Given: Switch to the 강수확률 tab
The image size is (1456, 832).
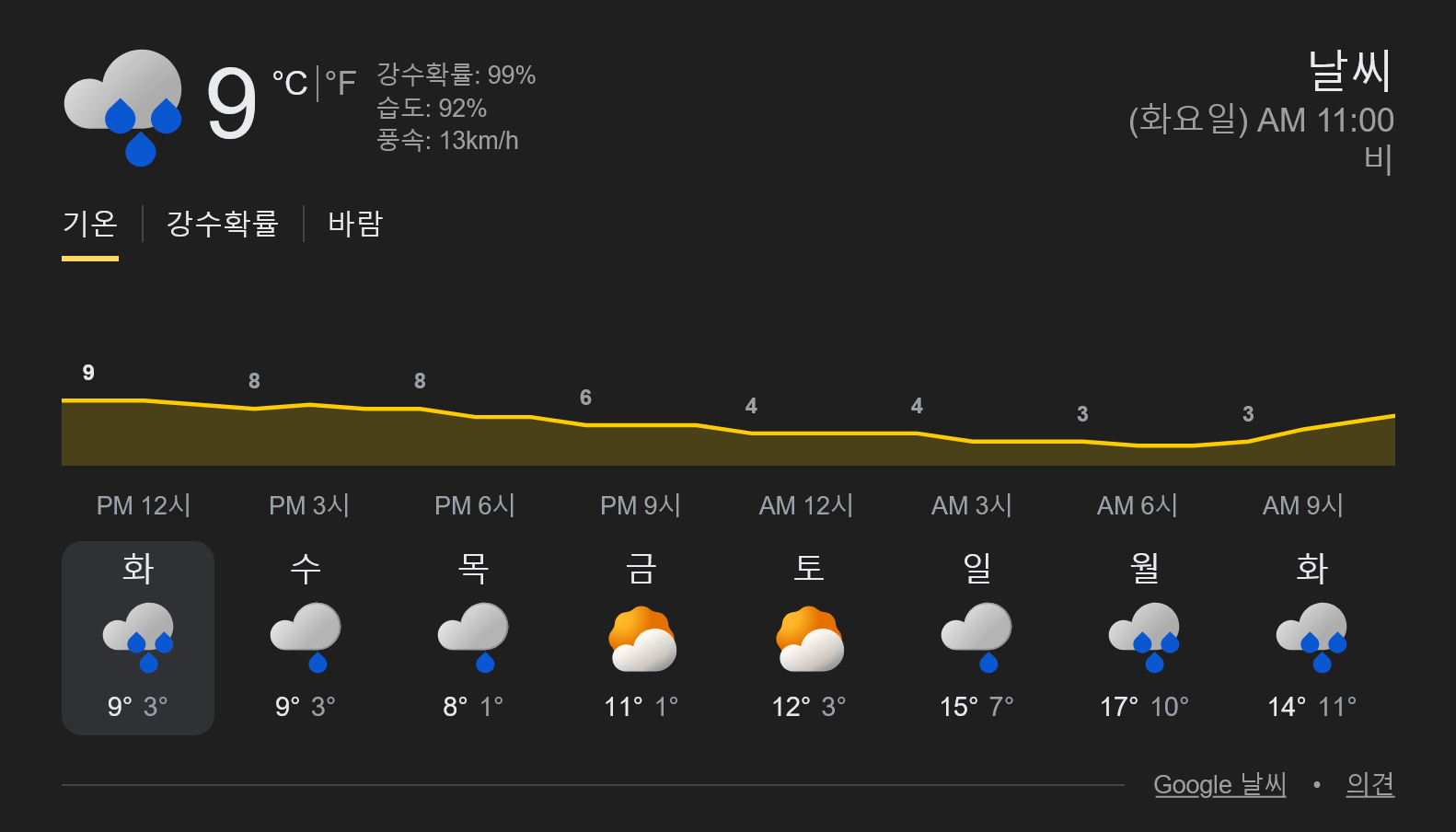Looking at the screenshot, I should coord(222,224).
